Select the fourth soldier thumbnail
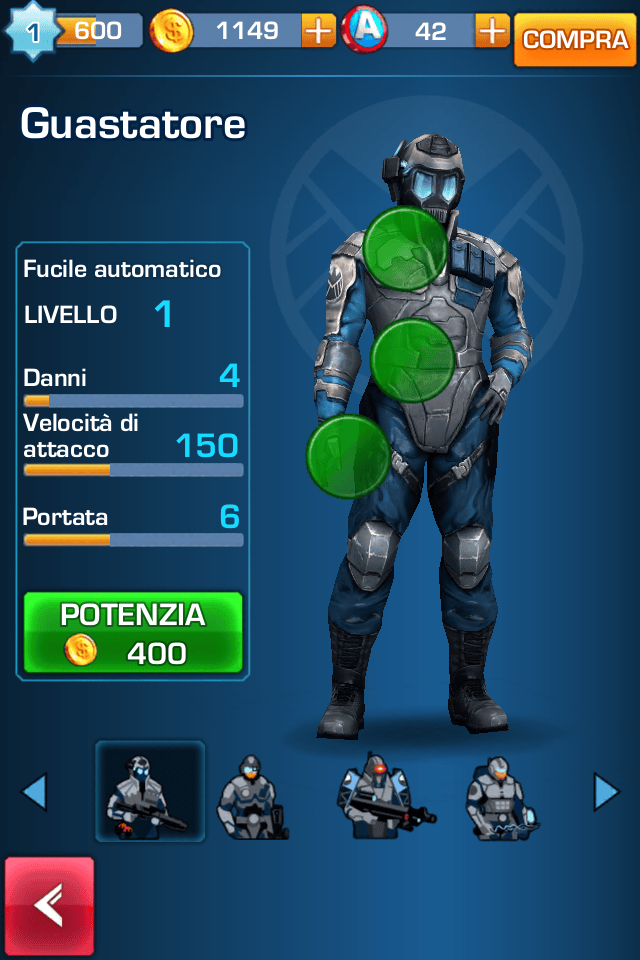This screenshot has width=640, height=960. click(x=502, y=798)
